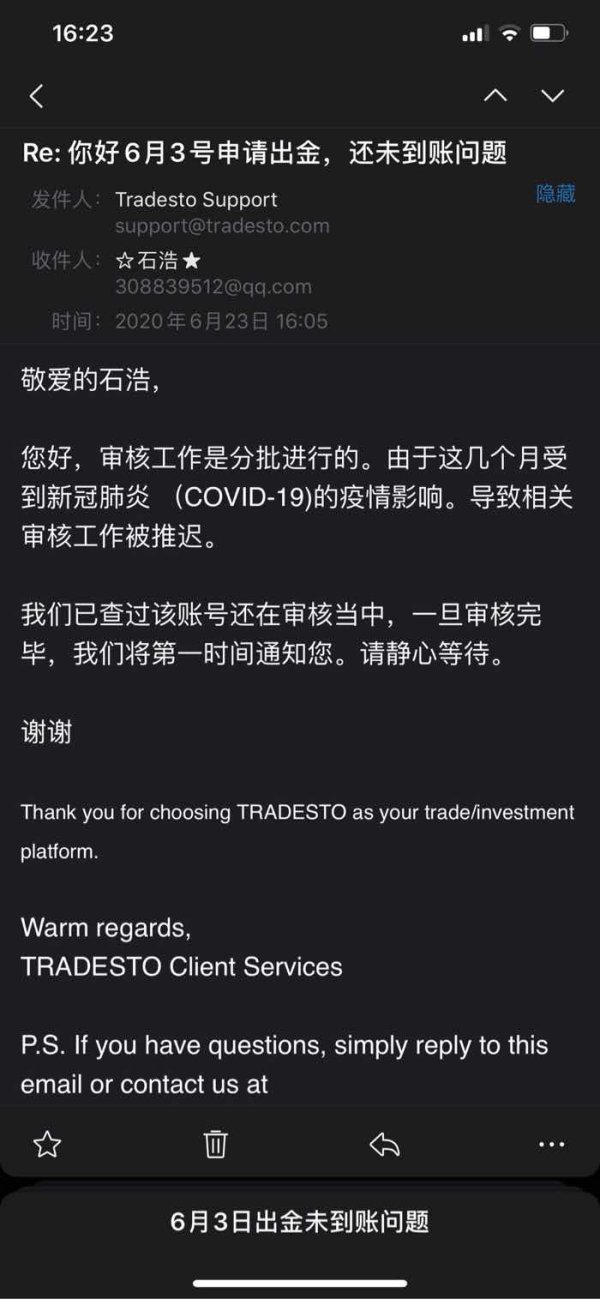Reply to this email
Screen dimensions: 600x1299
point(384,1145)
